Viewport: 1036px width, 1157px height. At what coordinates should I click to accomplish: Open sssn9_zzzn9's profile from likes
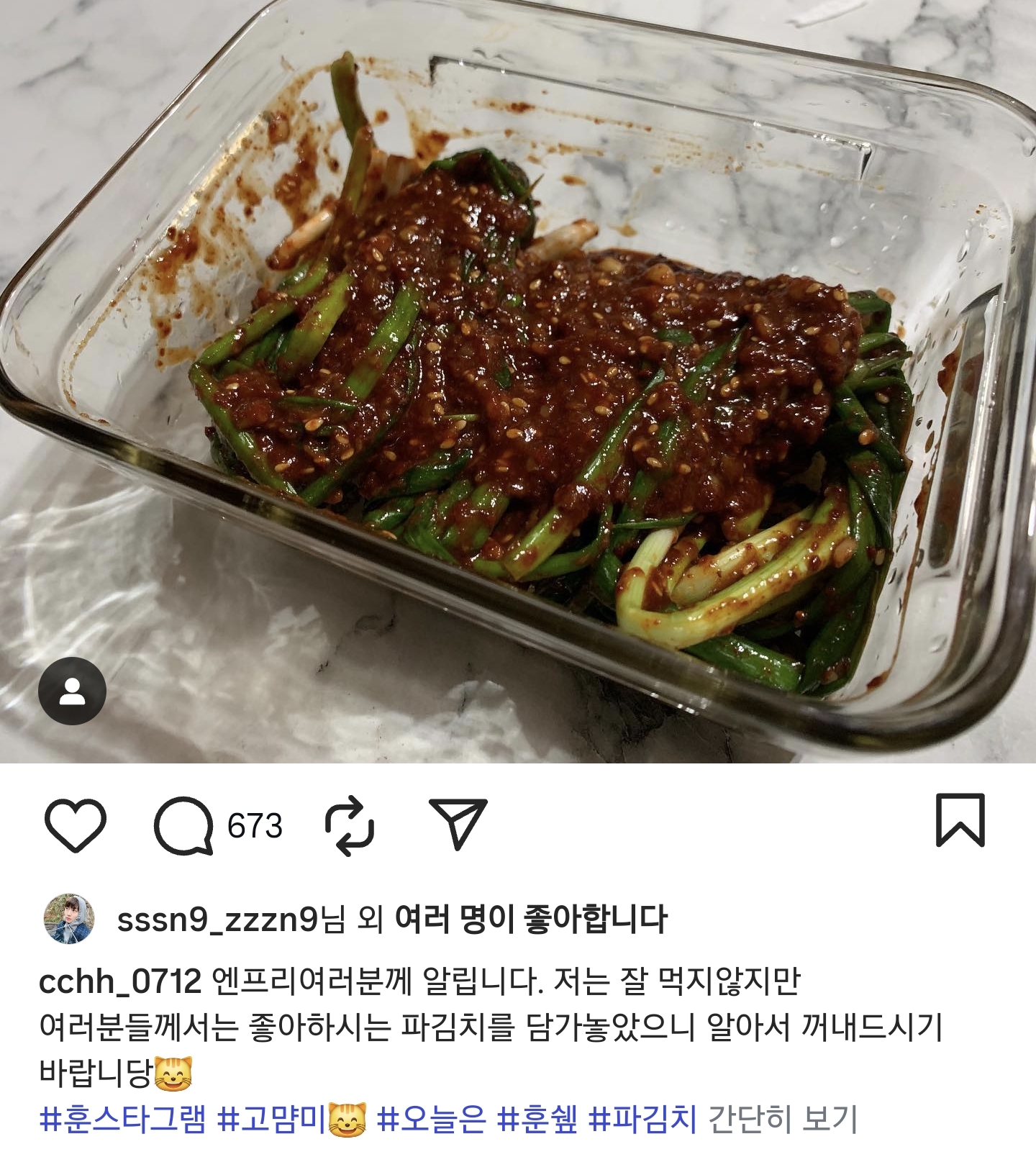217,920
